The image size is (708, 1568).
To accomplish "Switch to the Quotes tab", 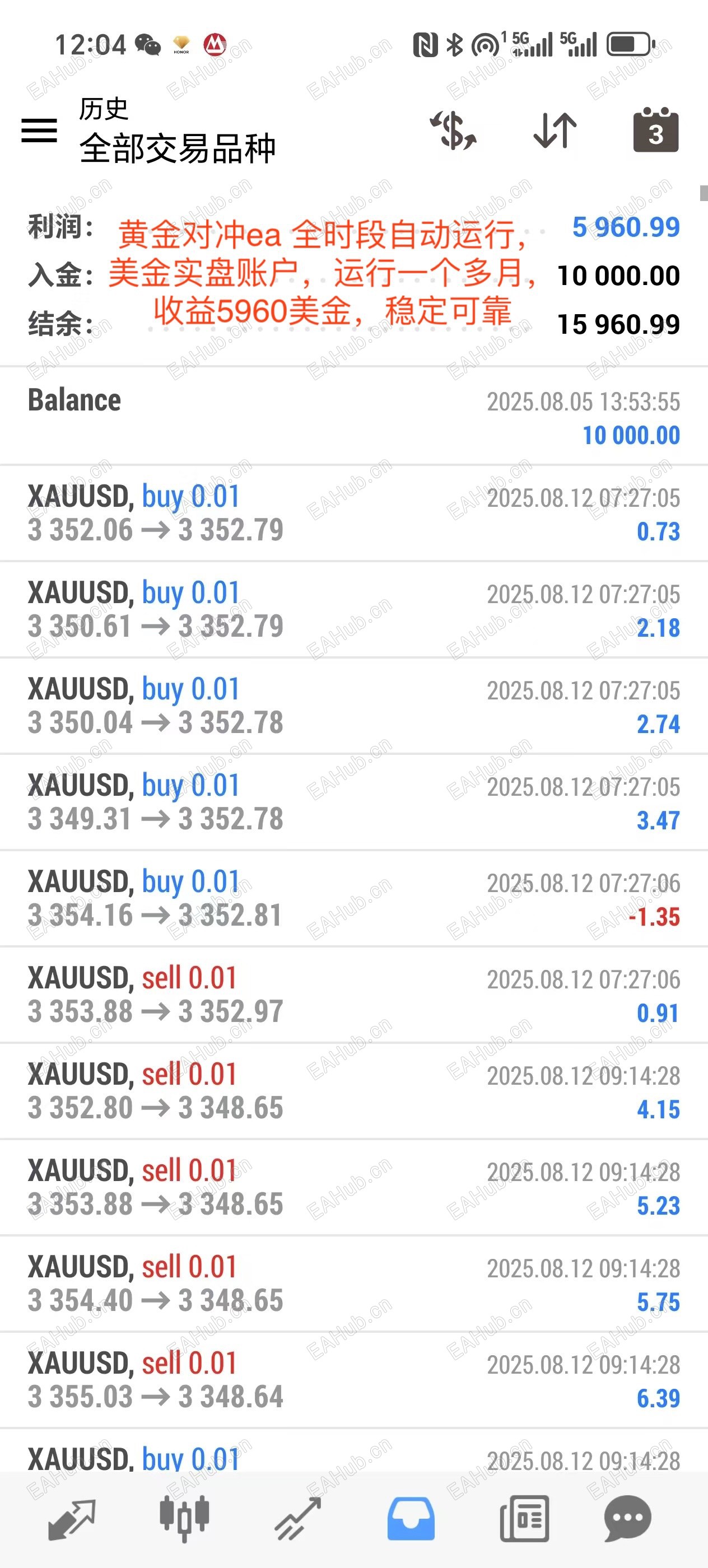I will 72,1519.
